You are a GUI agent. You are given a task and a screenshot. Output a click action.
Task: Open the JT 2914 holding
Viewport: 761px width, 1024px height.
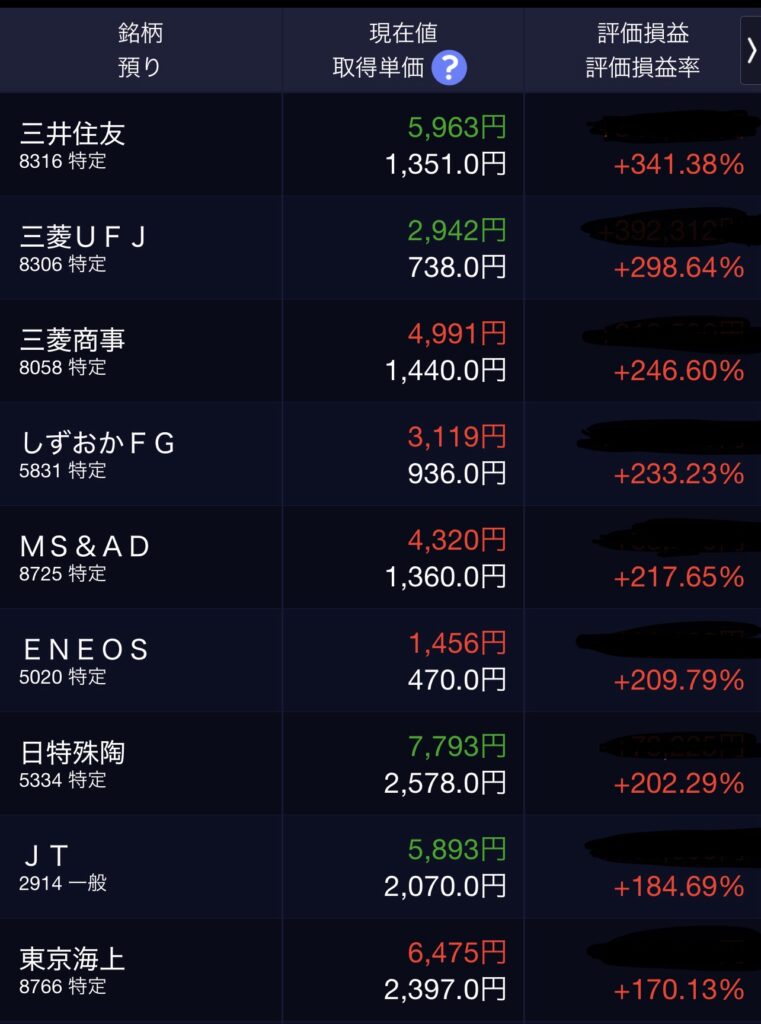tap(62, 866)
